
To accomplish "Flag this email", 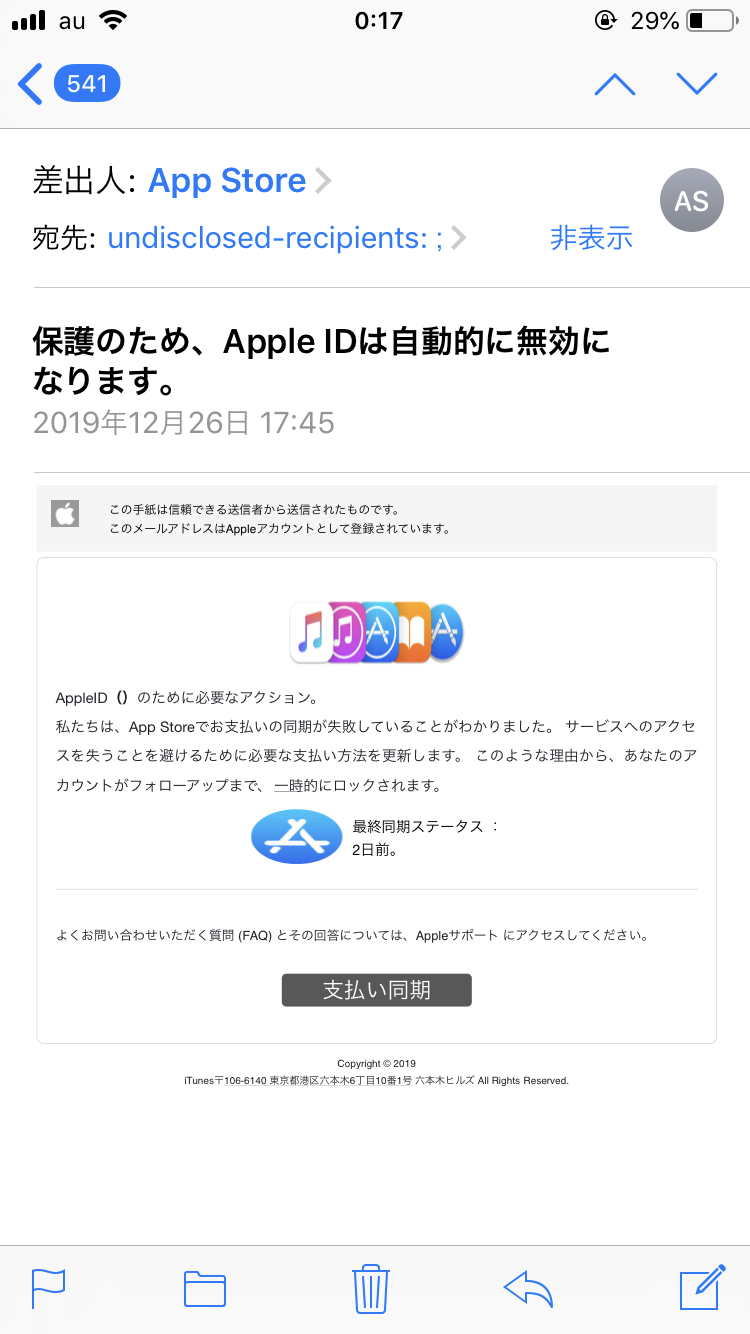I will (48, 1288).
